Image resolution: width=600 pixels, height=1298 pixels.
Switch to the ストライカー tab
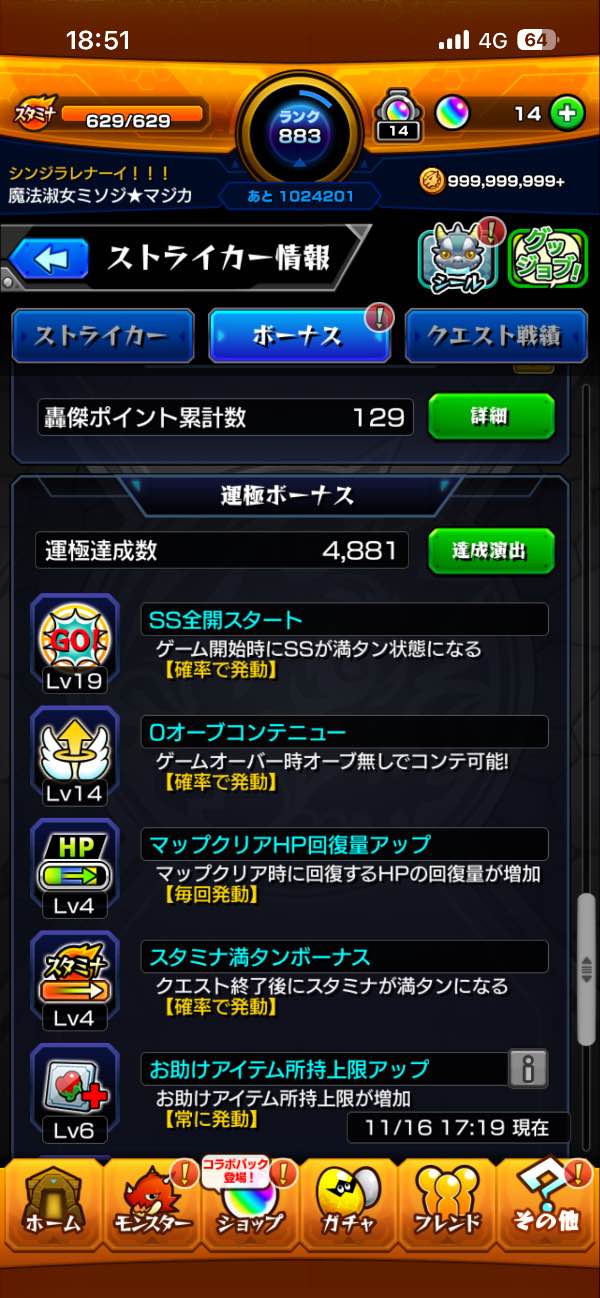tap(102, 336)
